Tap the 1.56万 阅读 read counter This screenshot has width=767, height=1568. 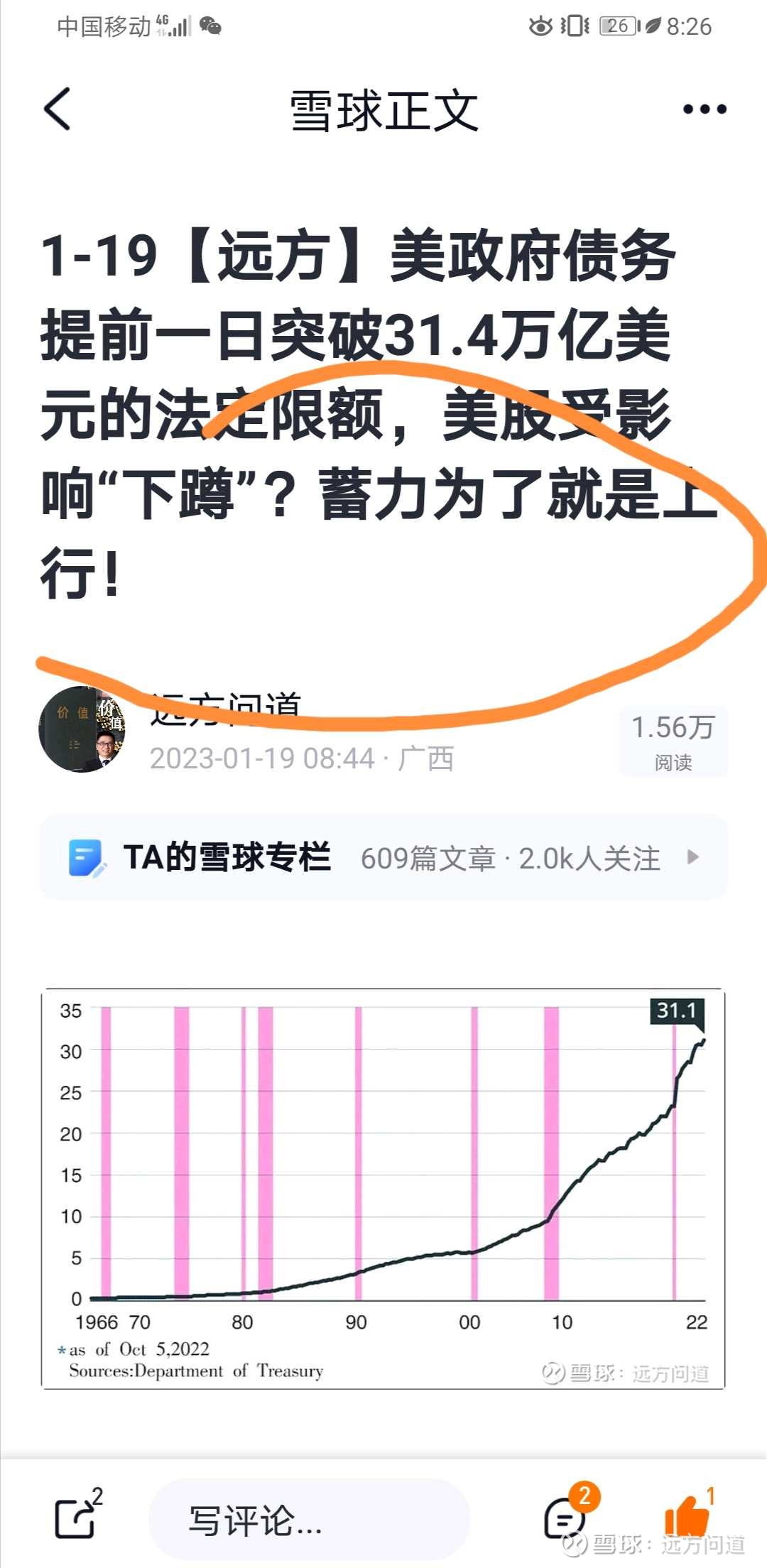pos(673,741)
